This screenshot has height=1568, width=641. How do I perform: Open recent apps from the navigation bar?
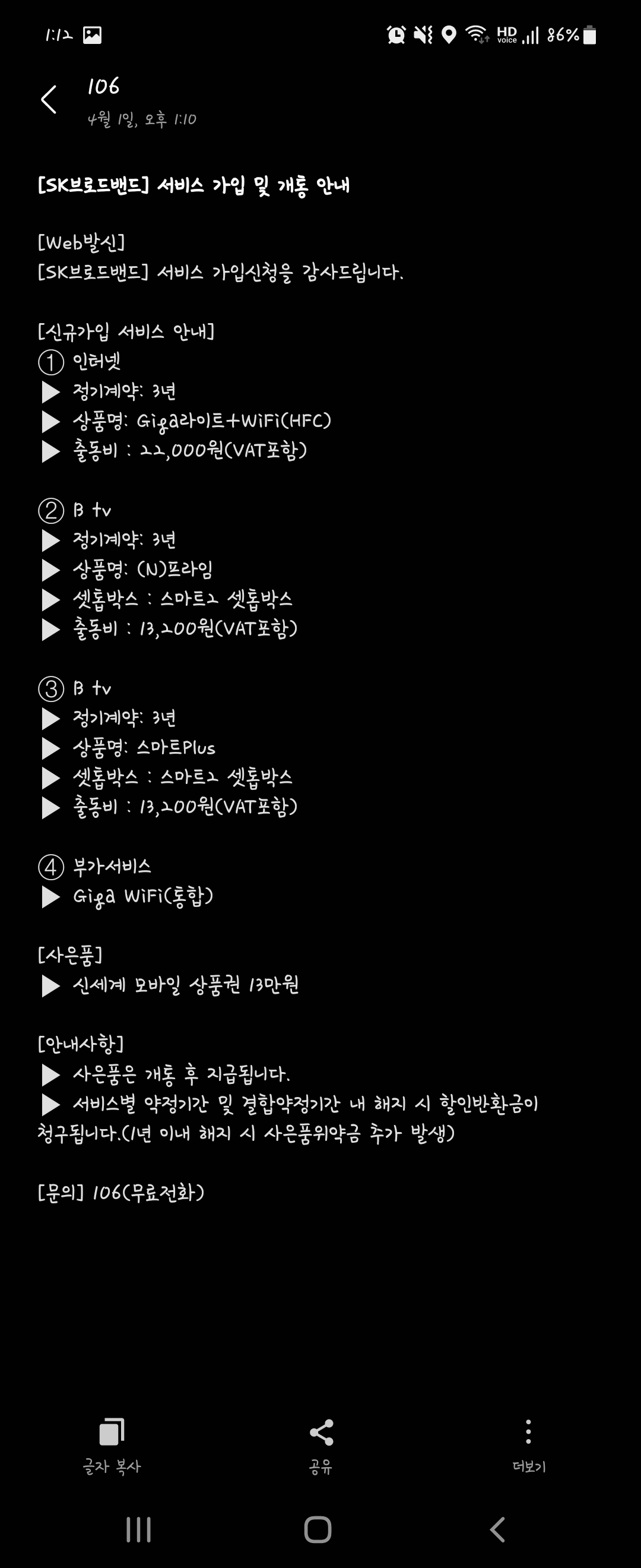click(138, 1529)
